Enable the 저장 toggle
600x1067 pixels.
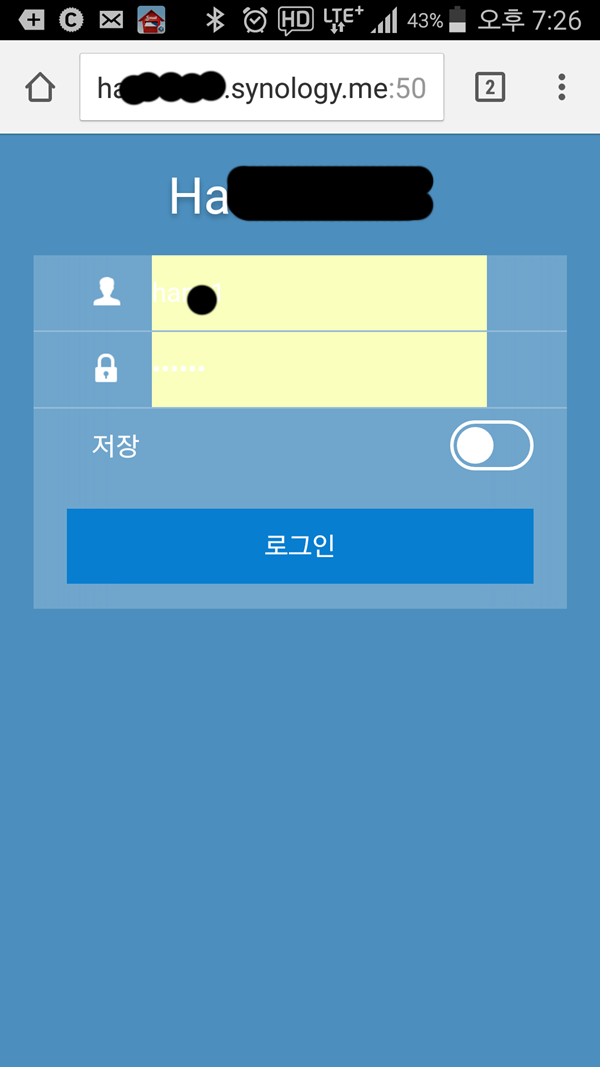click(x=491, y=446)
